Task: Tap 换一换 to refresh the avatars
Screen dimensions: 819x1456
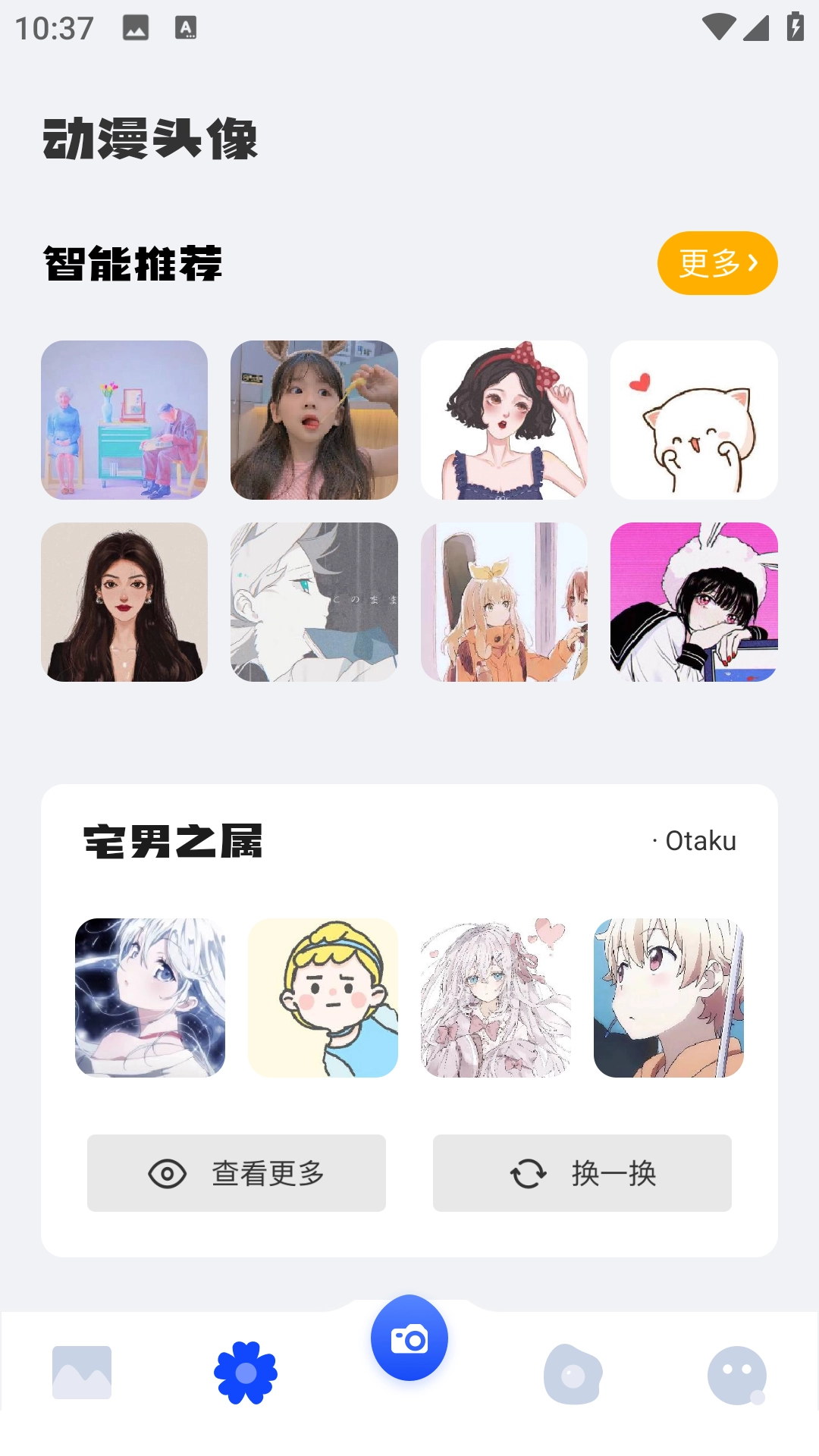Action: click(582, 1173)
